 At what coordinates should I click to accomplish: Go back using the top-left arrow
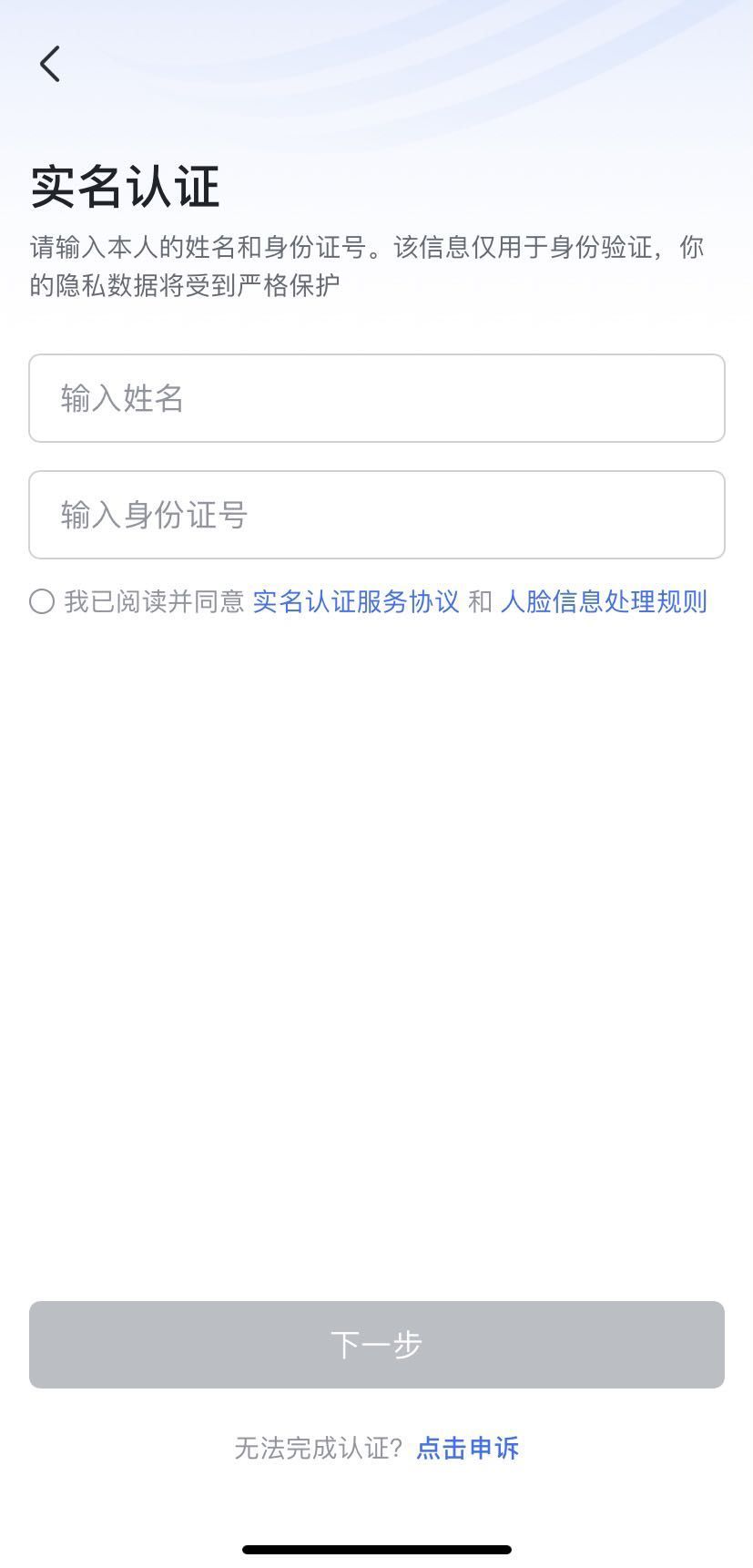50,64
